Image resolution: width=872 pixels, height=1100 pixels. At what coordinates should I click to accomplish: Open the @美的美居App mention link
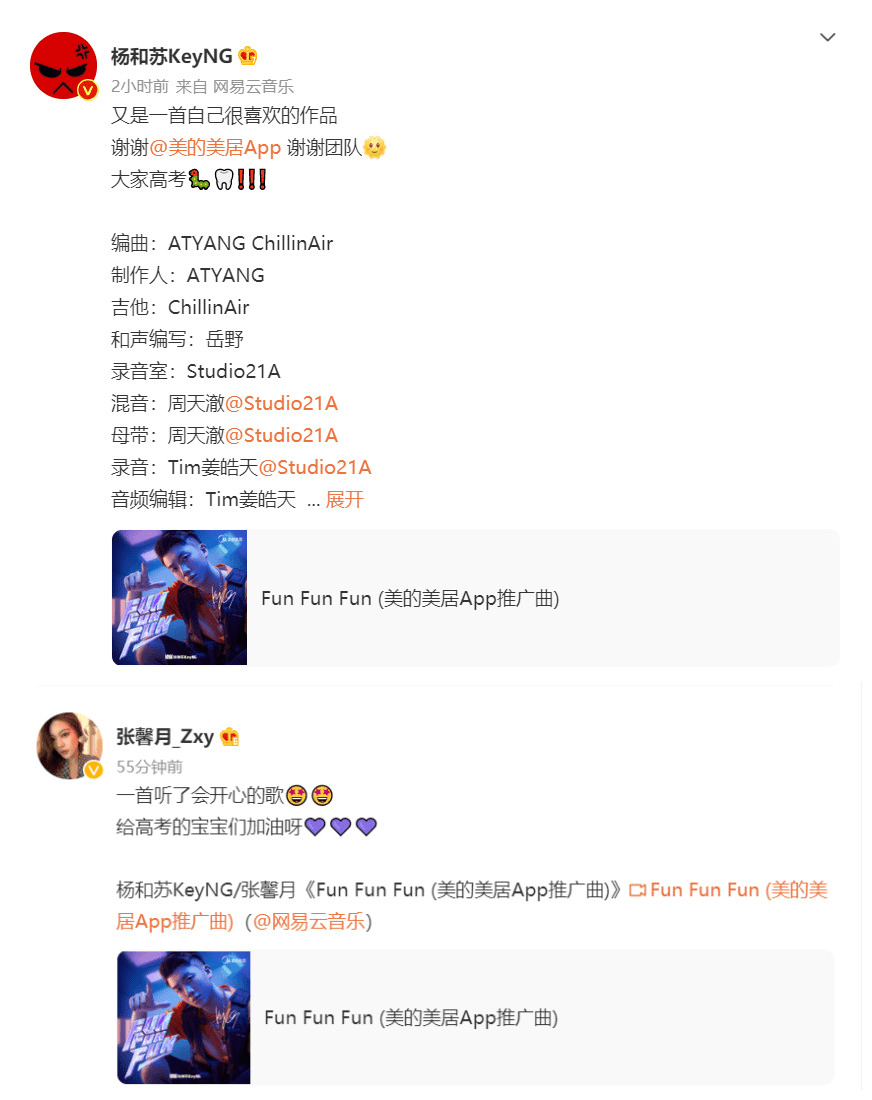click(x=215, y=147)
